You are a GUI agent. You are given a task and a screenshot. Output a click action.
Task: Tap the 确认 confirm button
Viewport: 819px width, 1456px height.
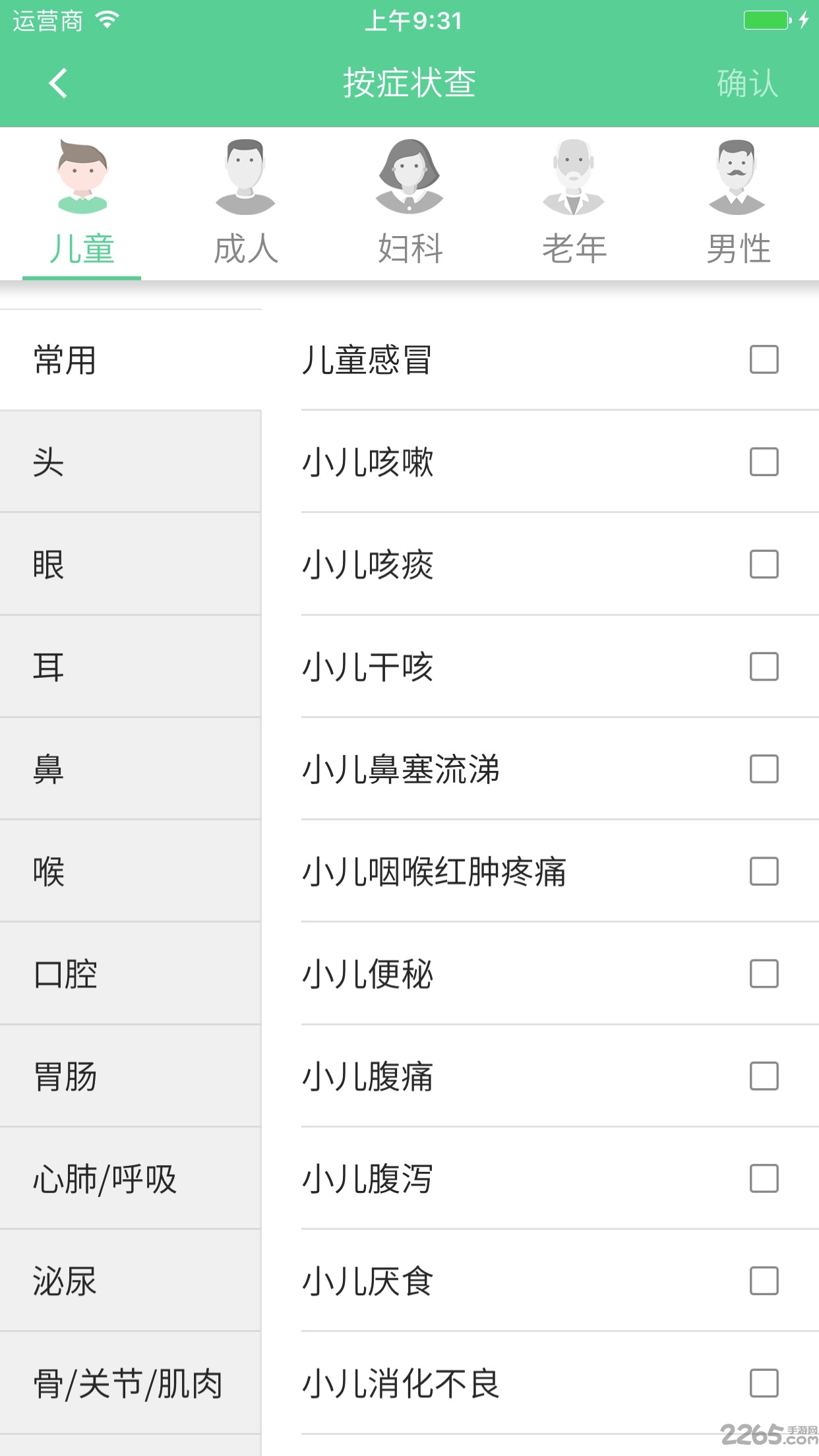(x=747, y=84)
